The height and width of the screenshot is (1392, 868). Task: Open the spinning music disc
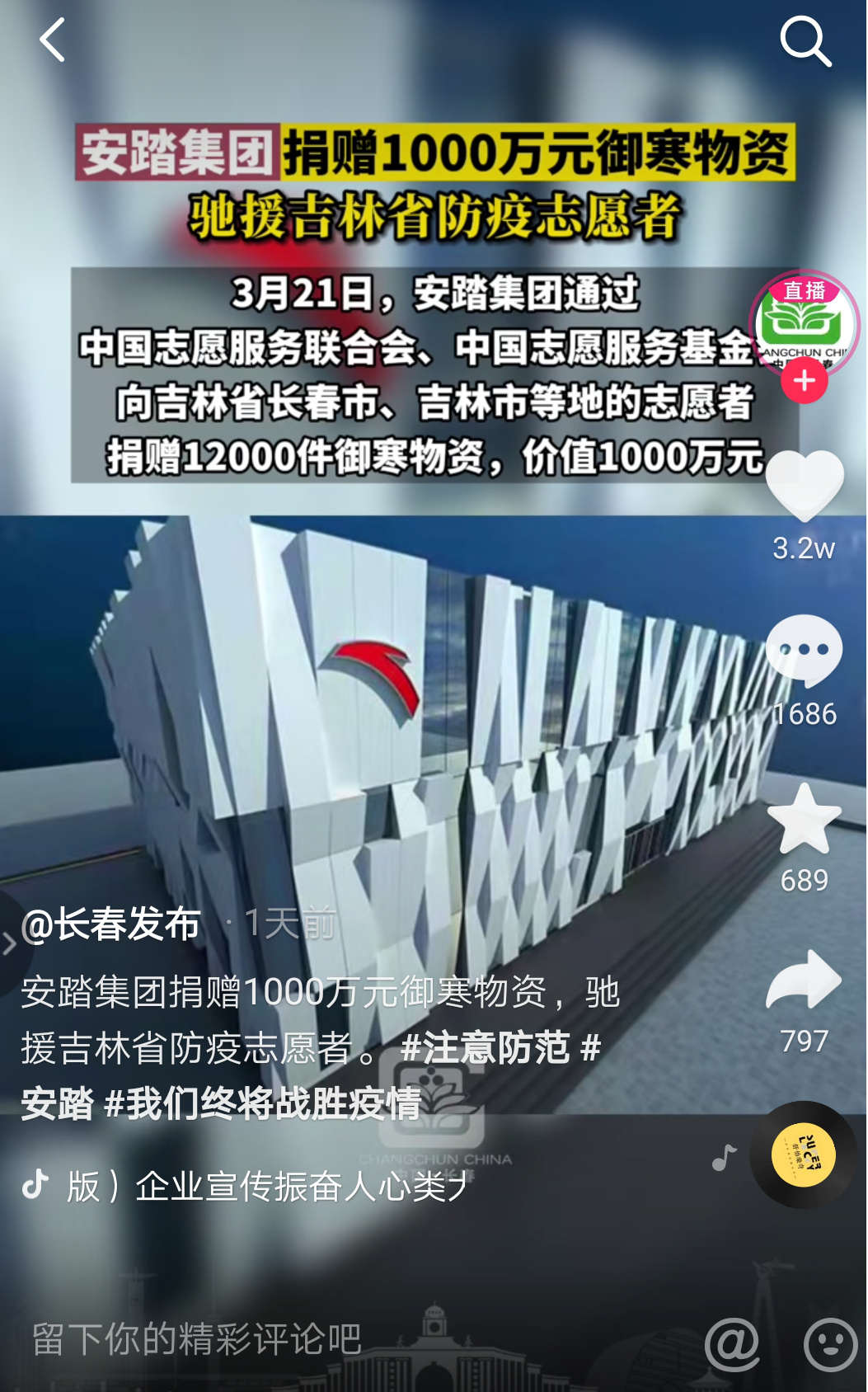click(804, 1155)
